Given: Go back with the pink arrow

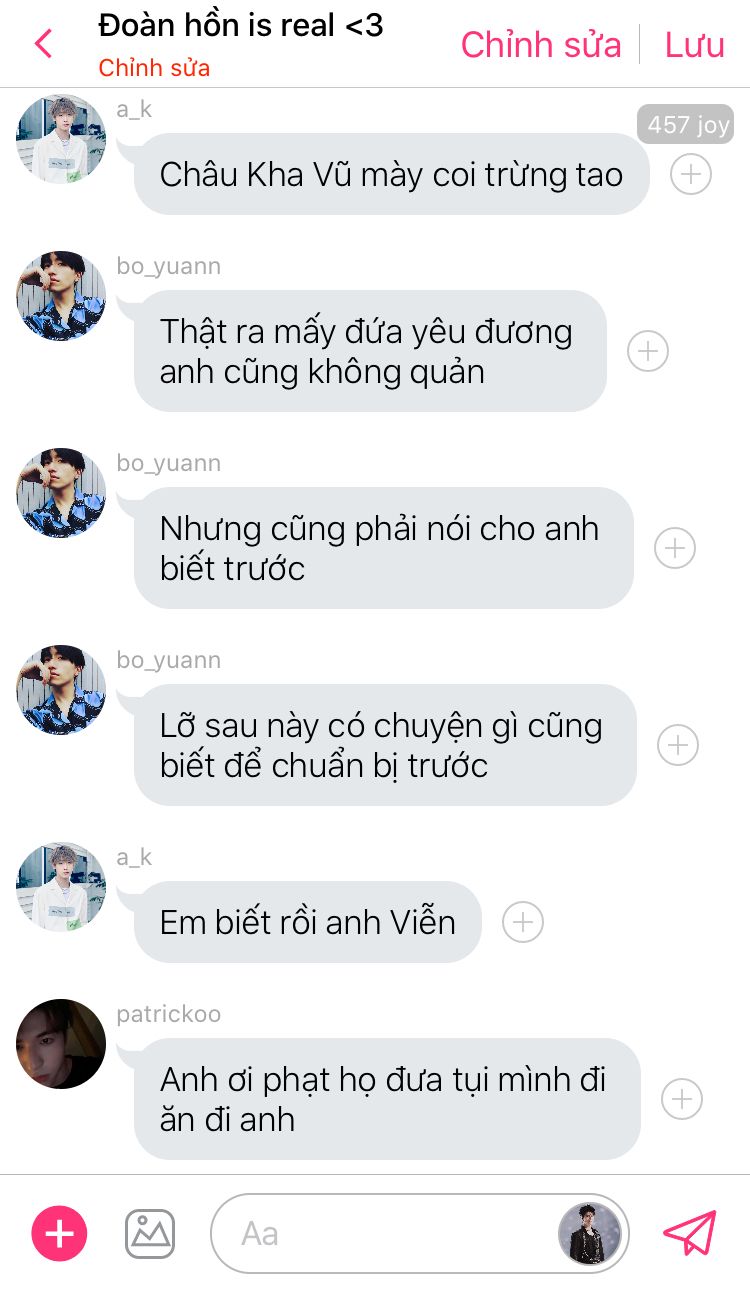Looking at the screenshot, I should coord(43,44).
